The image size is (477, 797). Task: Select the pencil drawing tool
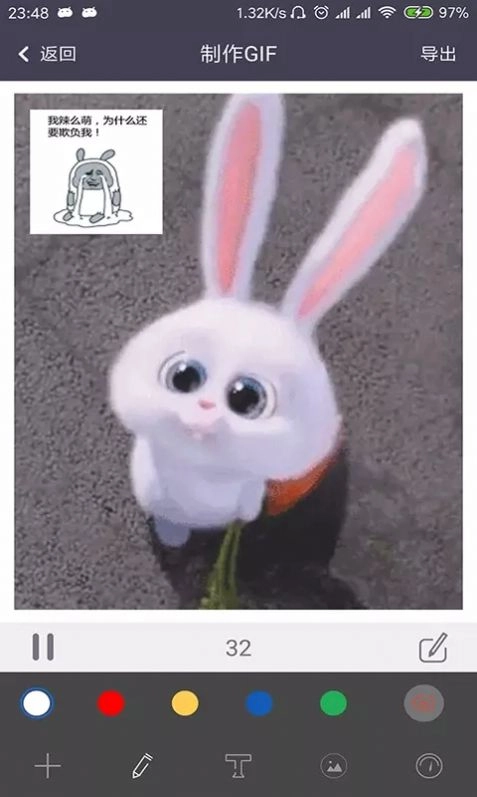click(142, 765)
